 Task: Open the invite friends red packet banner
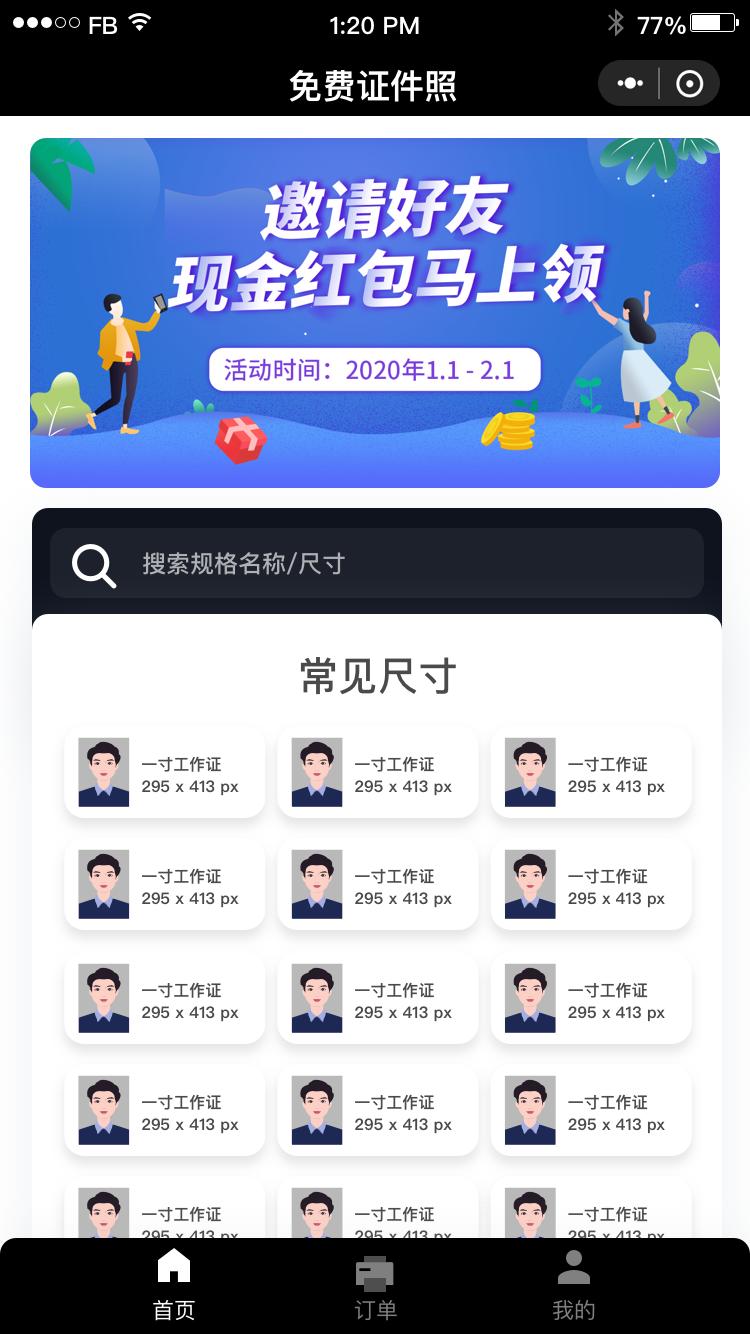tap(374, 311)
